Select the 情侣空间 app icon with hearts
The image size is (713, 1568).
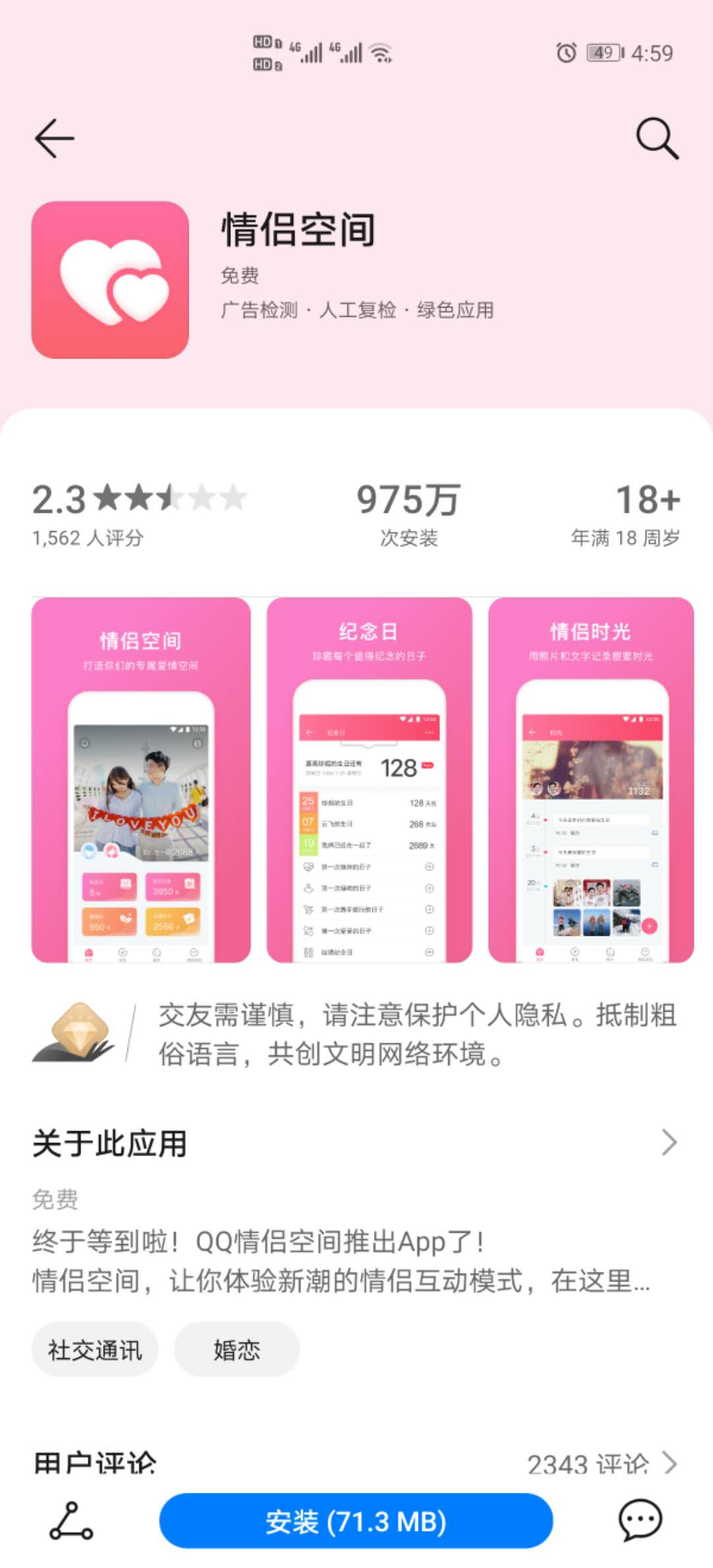pos(111,273)
